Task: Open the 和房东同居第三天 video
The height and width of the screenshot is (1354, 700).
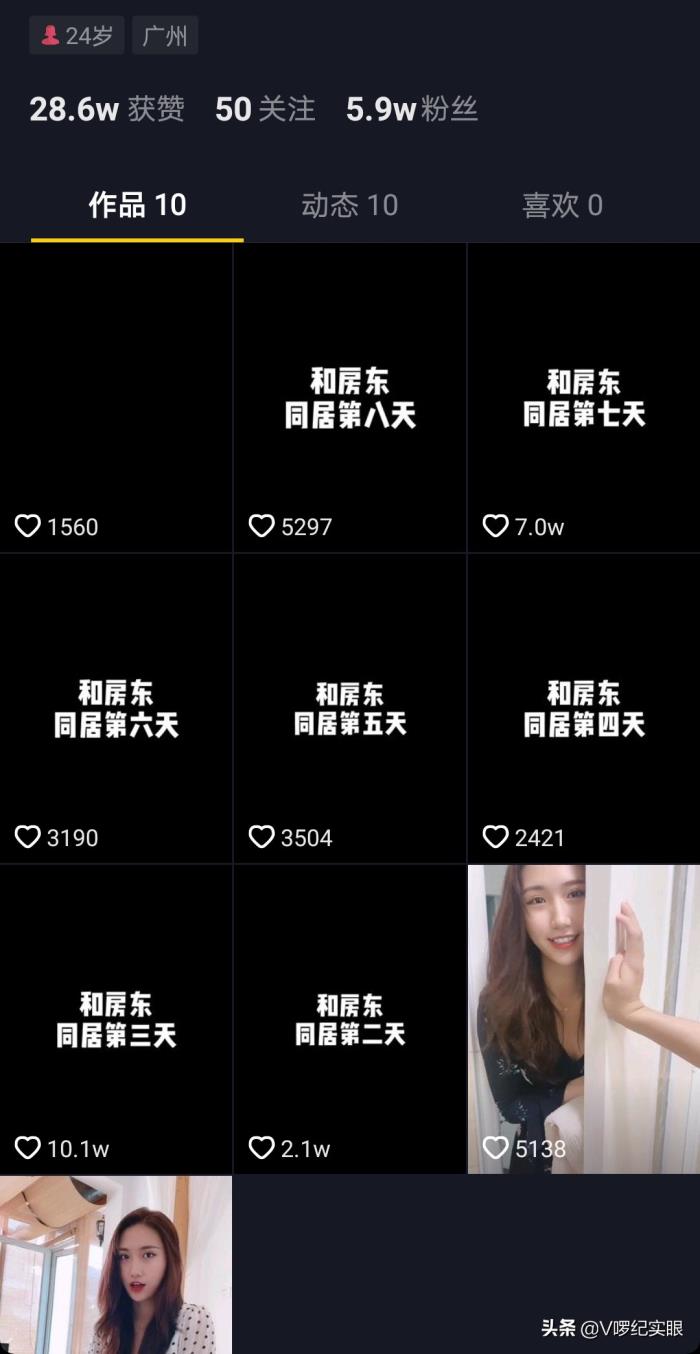Action: click(116, 1019)
